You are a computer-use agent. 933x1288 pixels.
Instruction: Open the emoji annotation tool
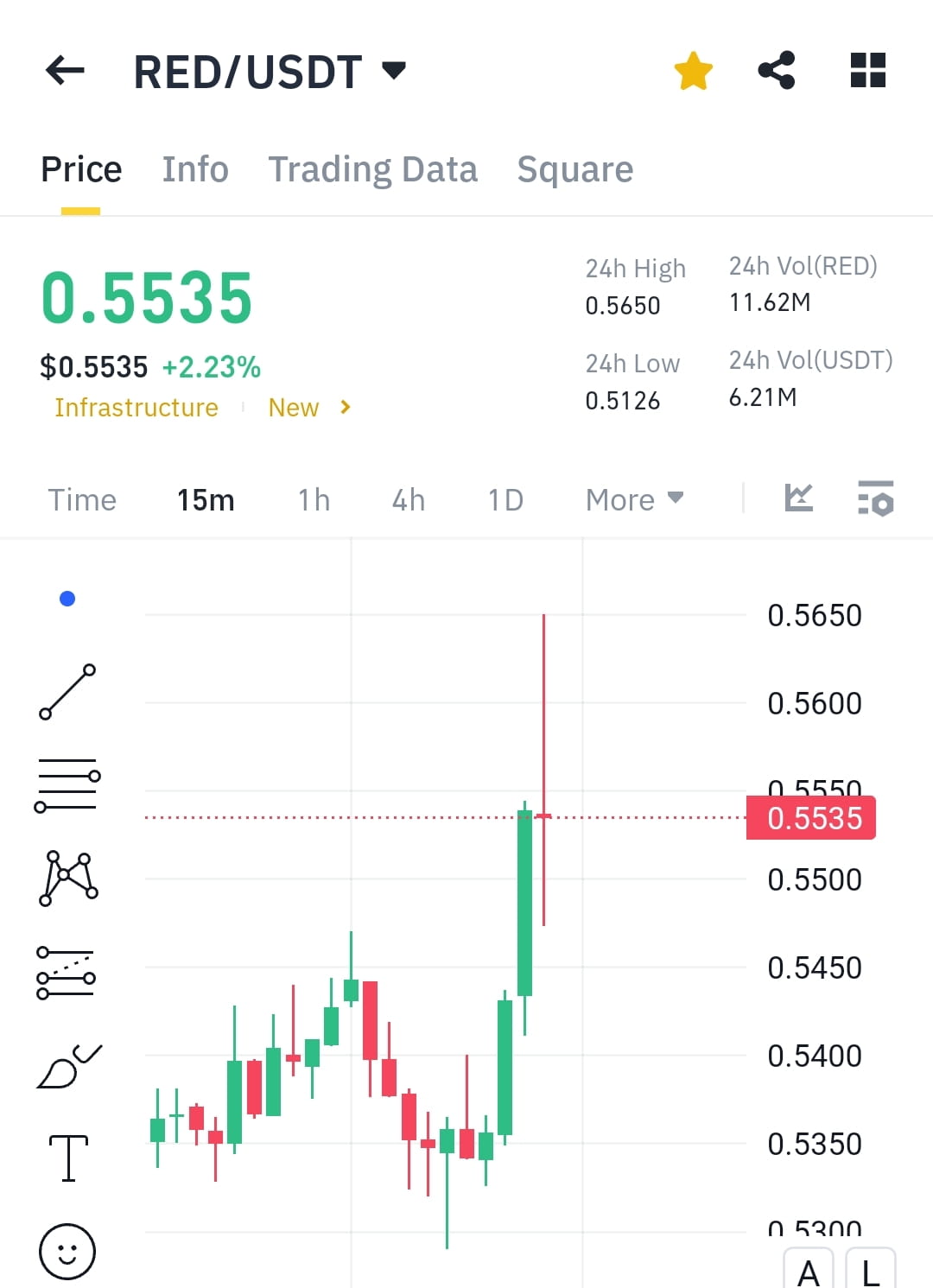(x=67, y=1251)
